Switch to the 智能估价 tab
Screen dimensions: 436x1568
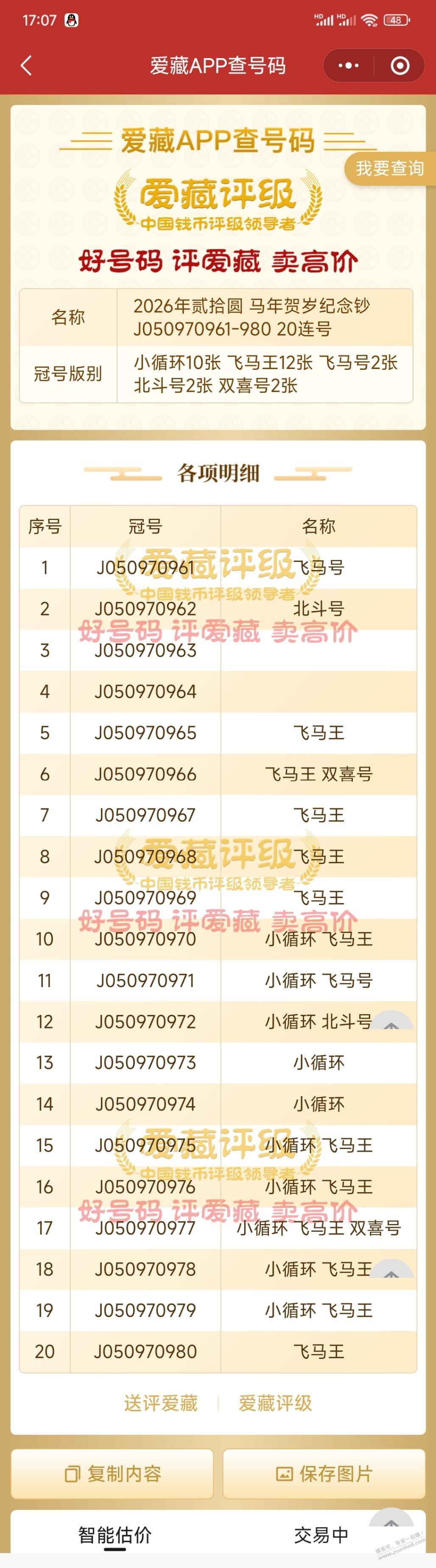(115, 1535)
